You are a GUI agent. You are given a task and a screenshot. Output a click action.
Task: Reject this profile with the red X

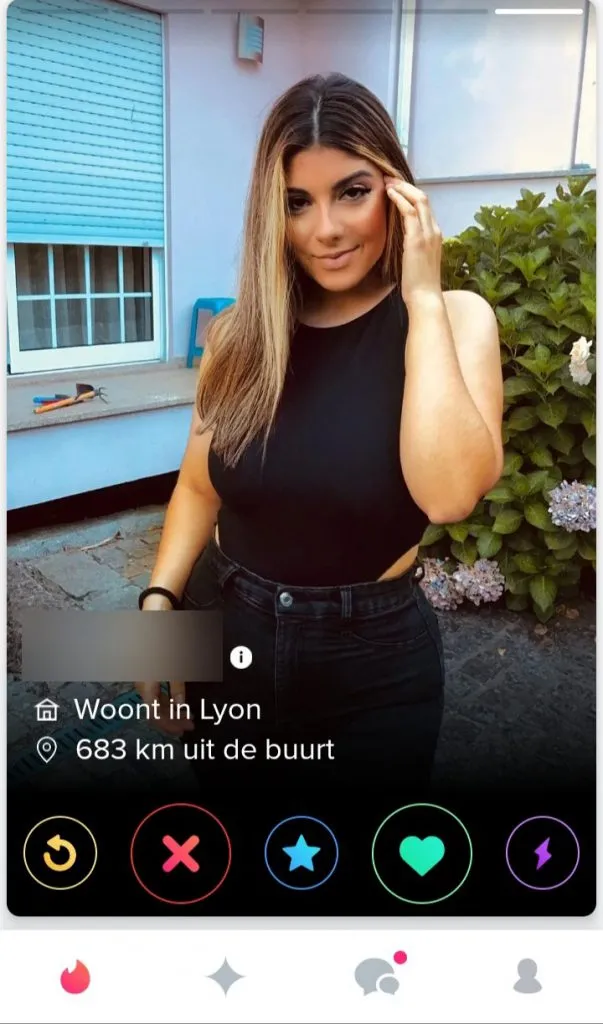[181, 853]
